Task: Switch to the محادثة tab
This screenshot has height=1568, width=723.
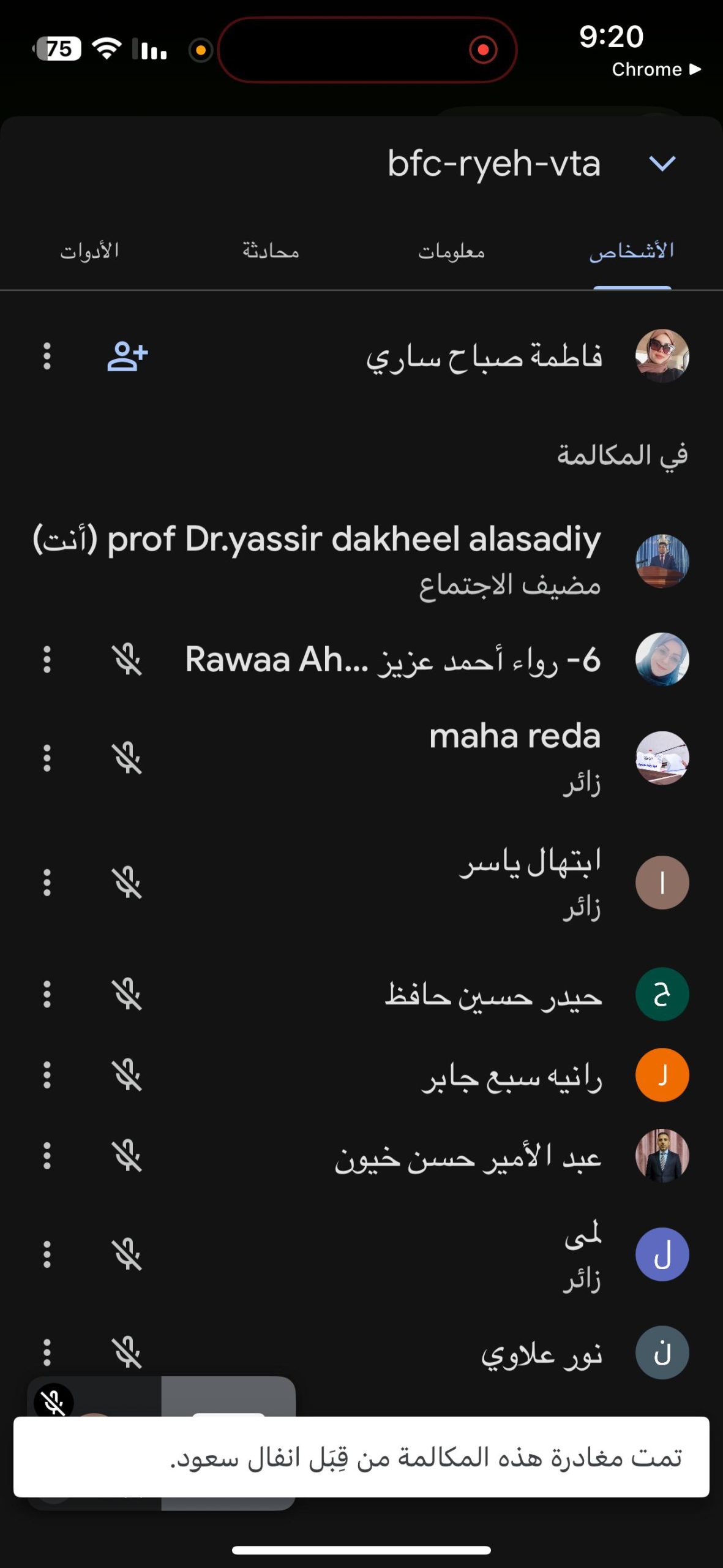Action: click(x=271, y=251)
